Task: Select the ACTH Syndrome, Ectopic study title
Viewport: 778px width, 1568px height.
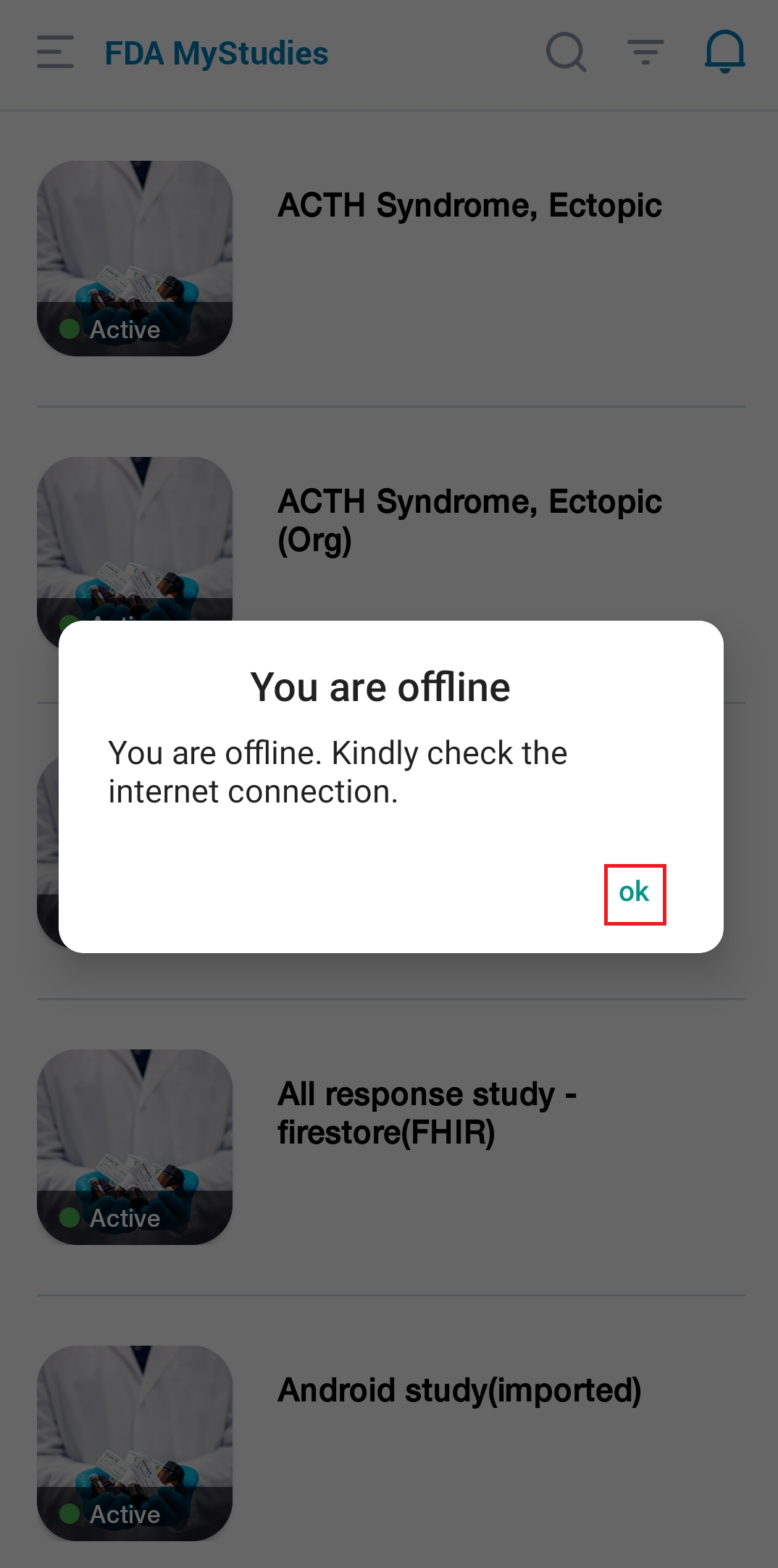Action: 469,205
